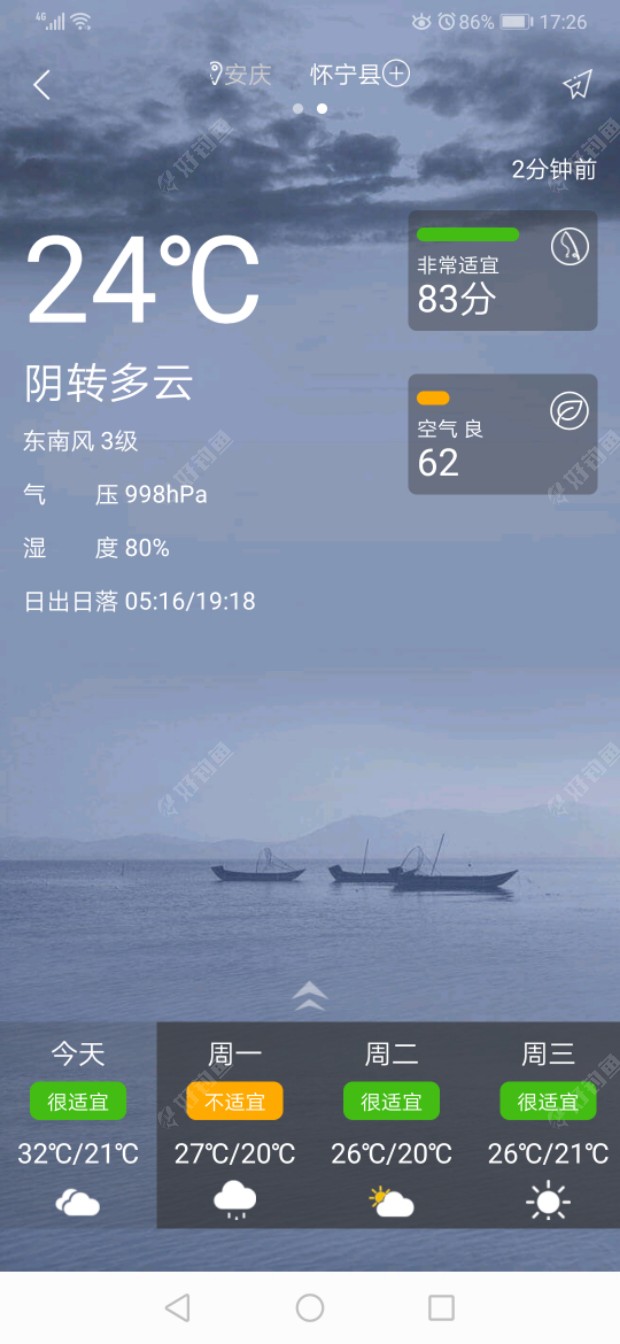Image resolution: width=620 pixels, height=1344 pixels.
Task: Open recent apps from navigation bar
Action: click(441, 1307)
